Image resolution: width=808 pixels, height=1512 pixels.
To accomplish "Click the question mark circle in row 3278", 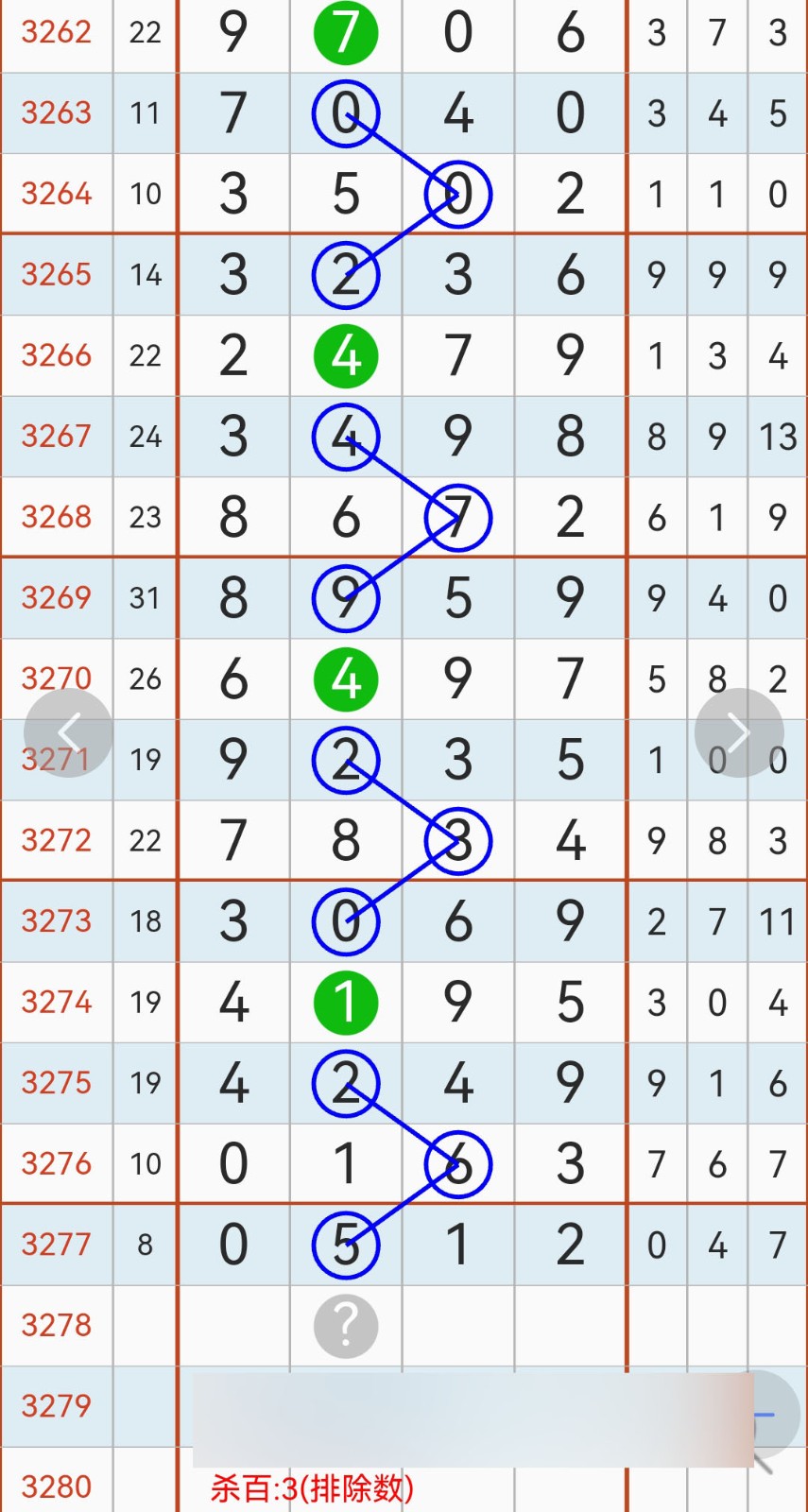I will [x=346, y=1326].
